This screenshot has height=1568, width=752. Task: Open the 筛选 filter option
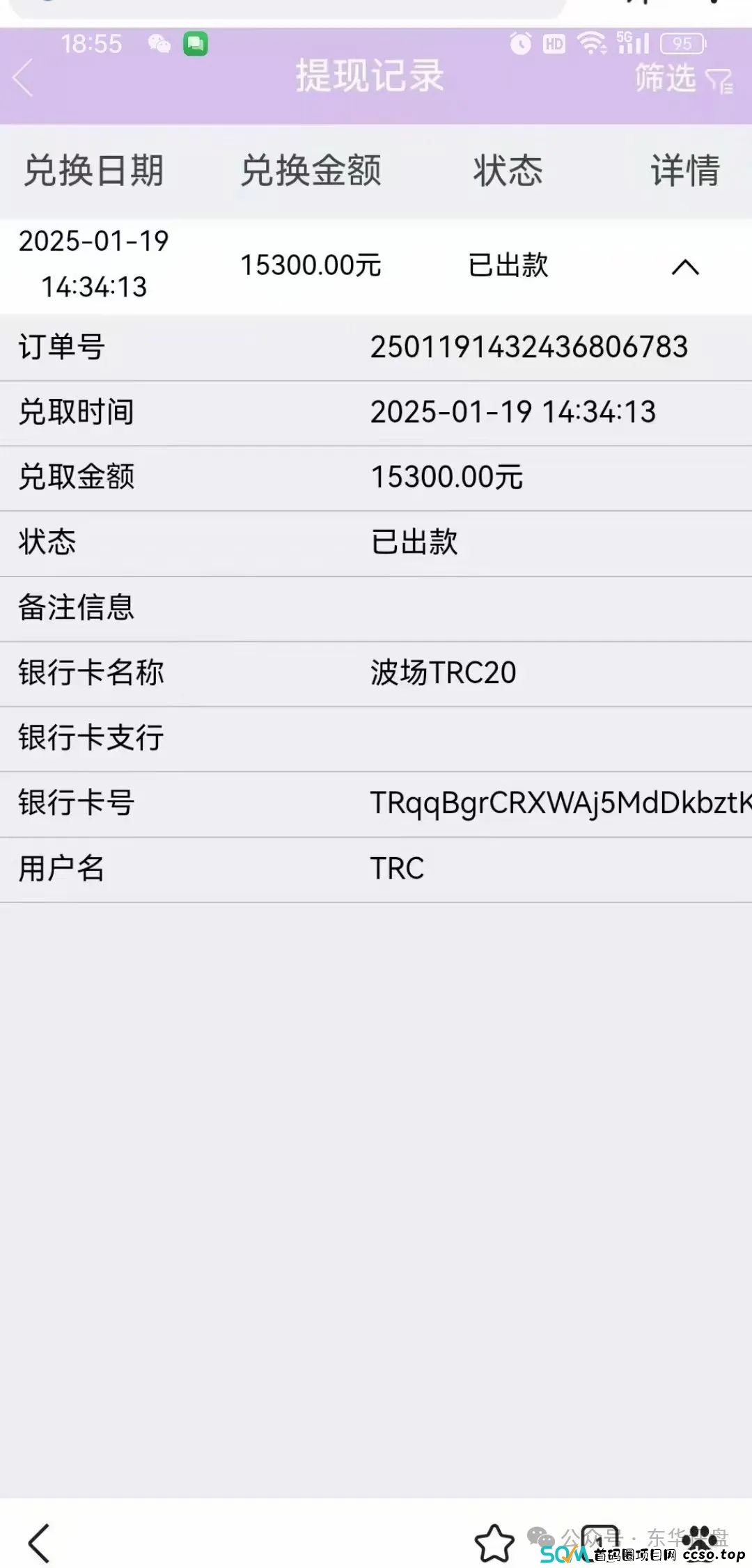pos(682,78)
